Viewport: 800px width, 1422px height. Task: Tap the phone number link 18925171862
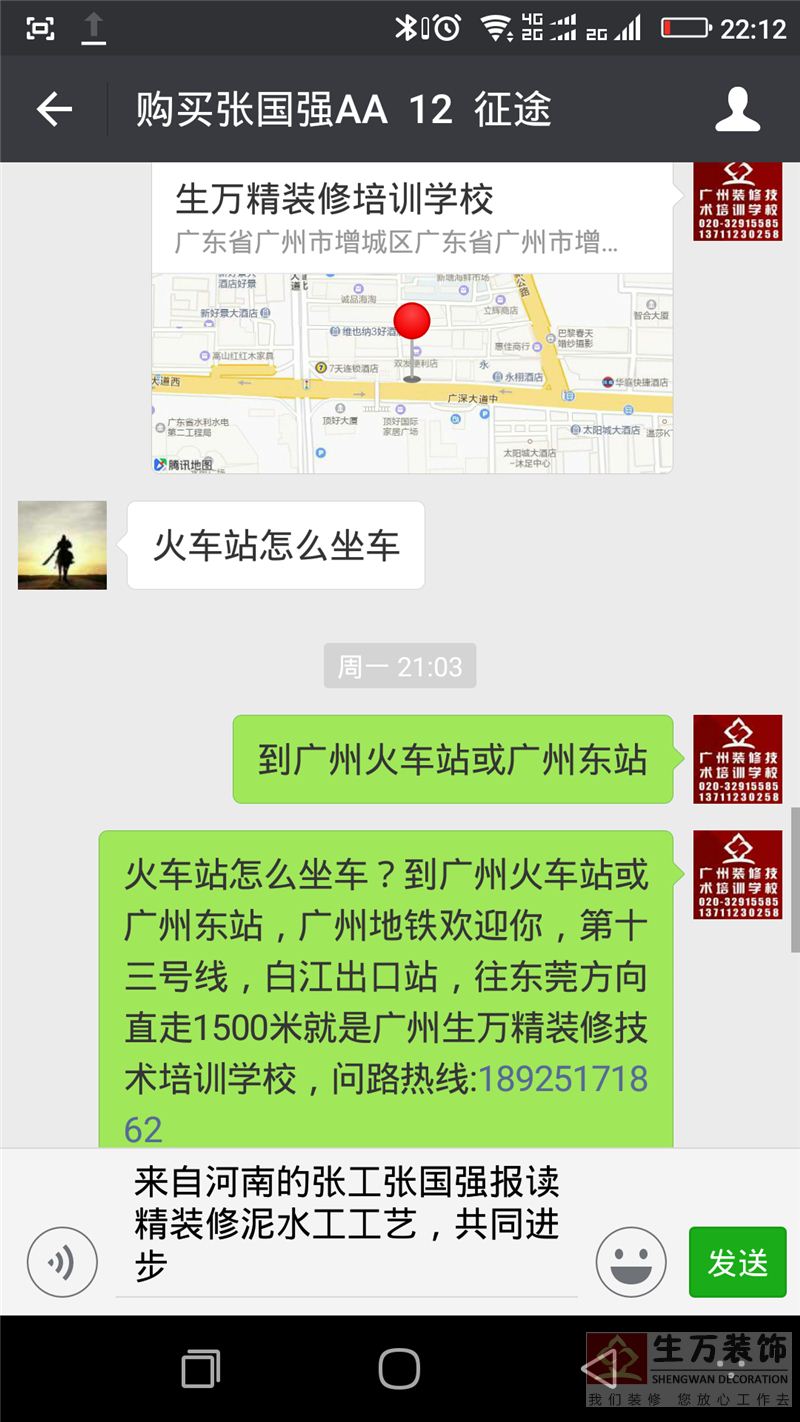click(386, 1105)
